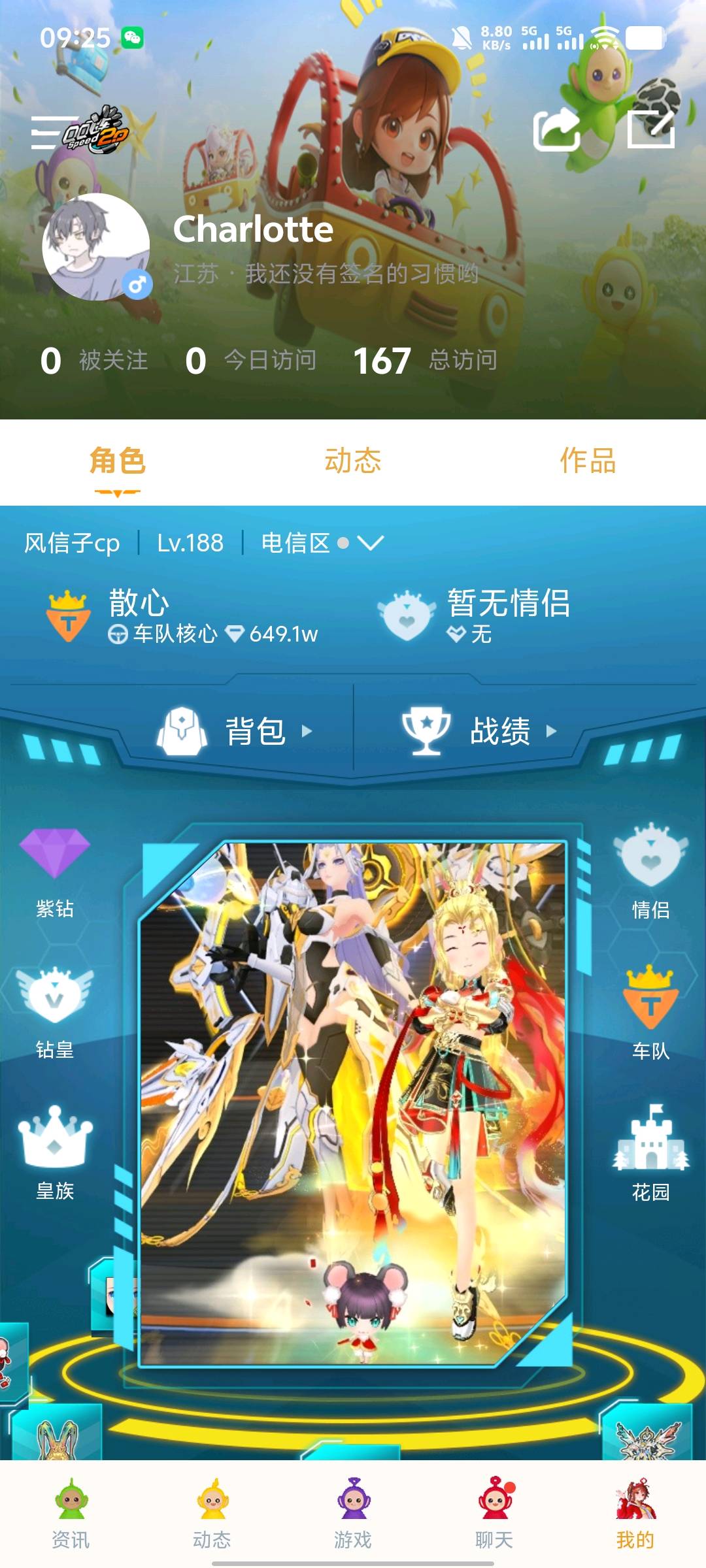Switch to the 动态 top tab
The height and width of the screenshot is (1568, 706).
tap(353, 461)
